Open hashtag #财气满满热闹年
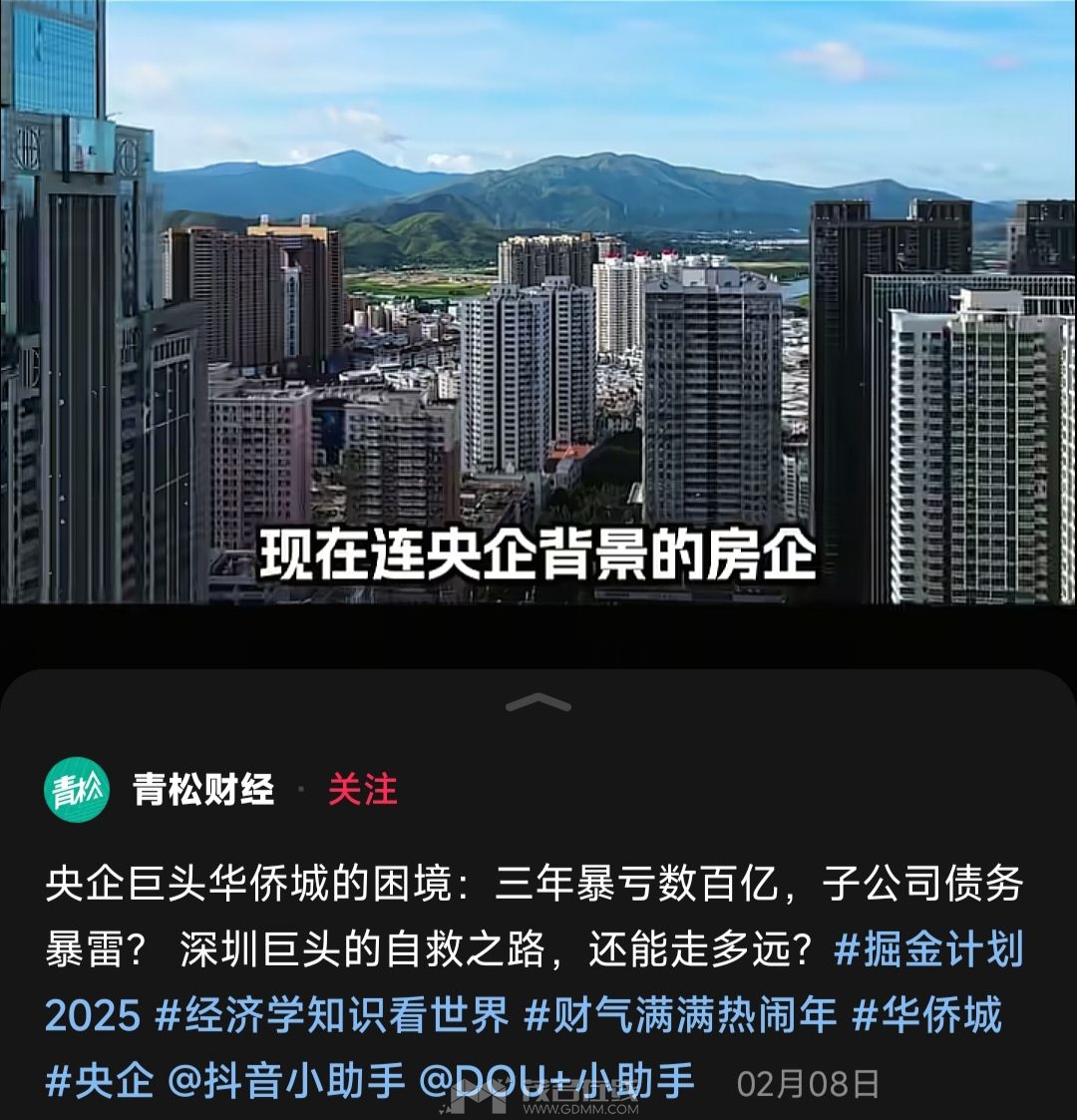Viewport: 1077px width, 1120px height. click(680, 1016)
